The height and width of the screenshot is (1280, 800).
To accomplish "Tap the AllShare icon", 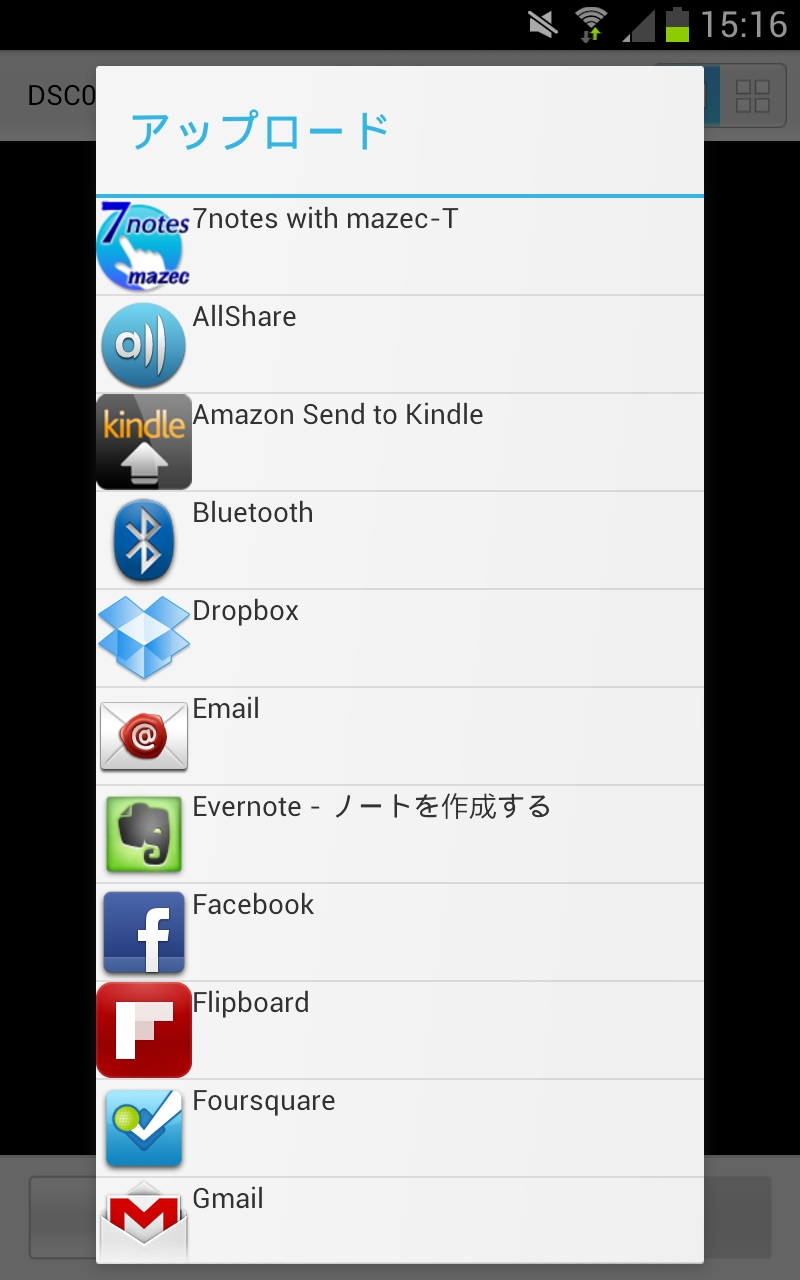I will pyautogui.click(x=143, y=343).
